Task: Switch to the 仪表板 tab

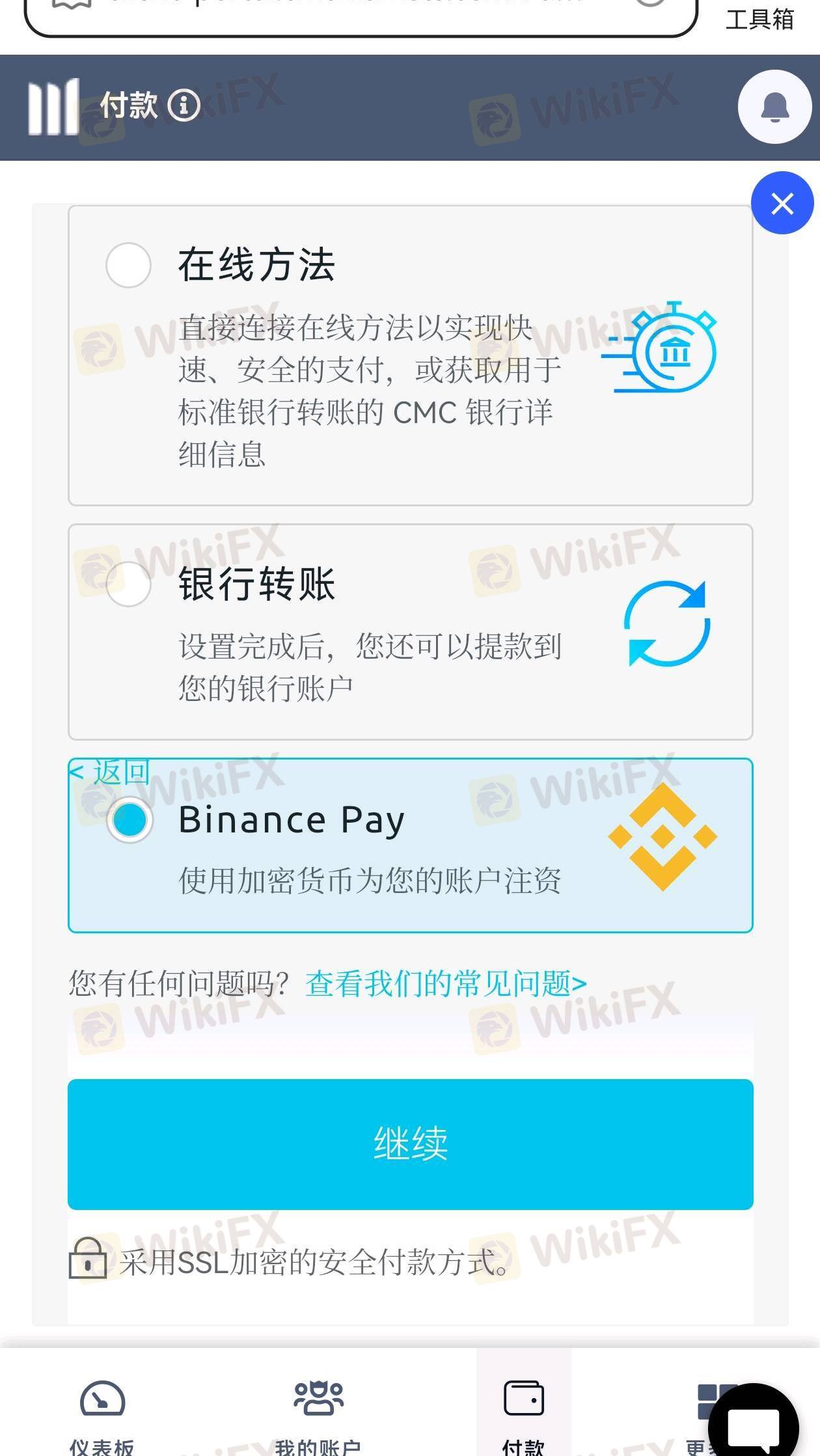Action: [102, 1416]
